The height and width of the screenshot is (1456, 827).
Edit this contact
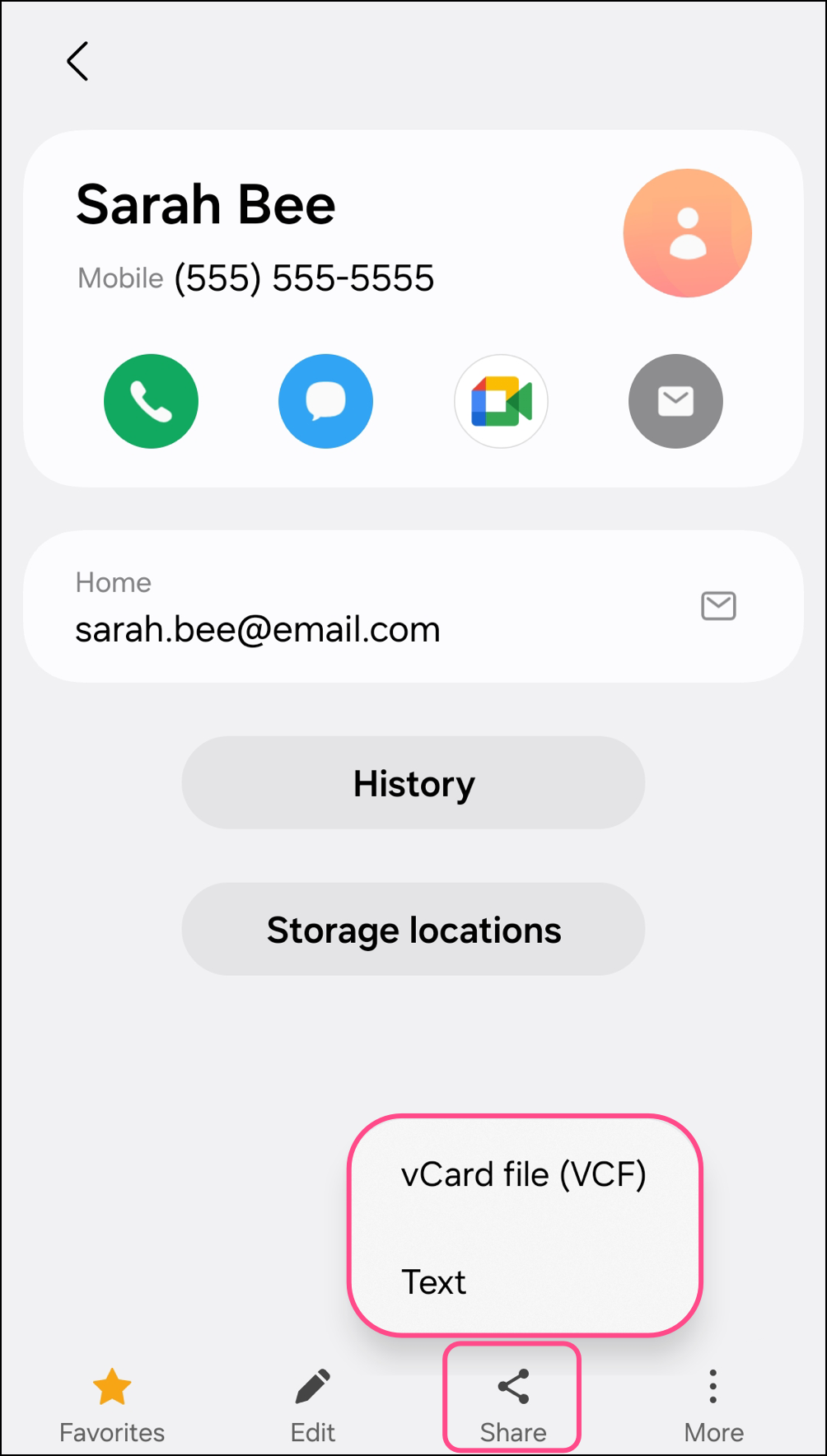click(x=313, y=1404)
